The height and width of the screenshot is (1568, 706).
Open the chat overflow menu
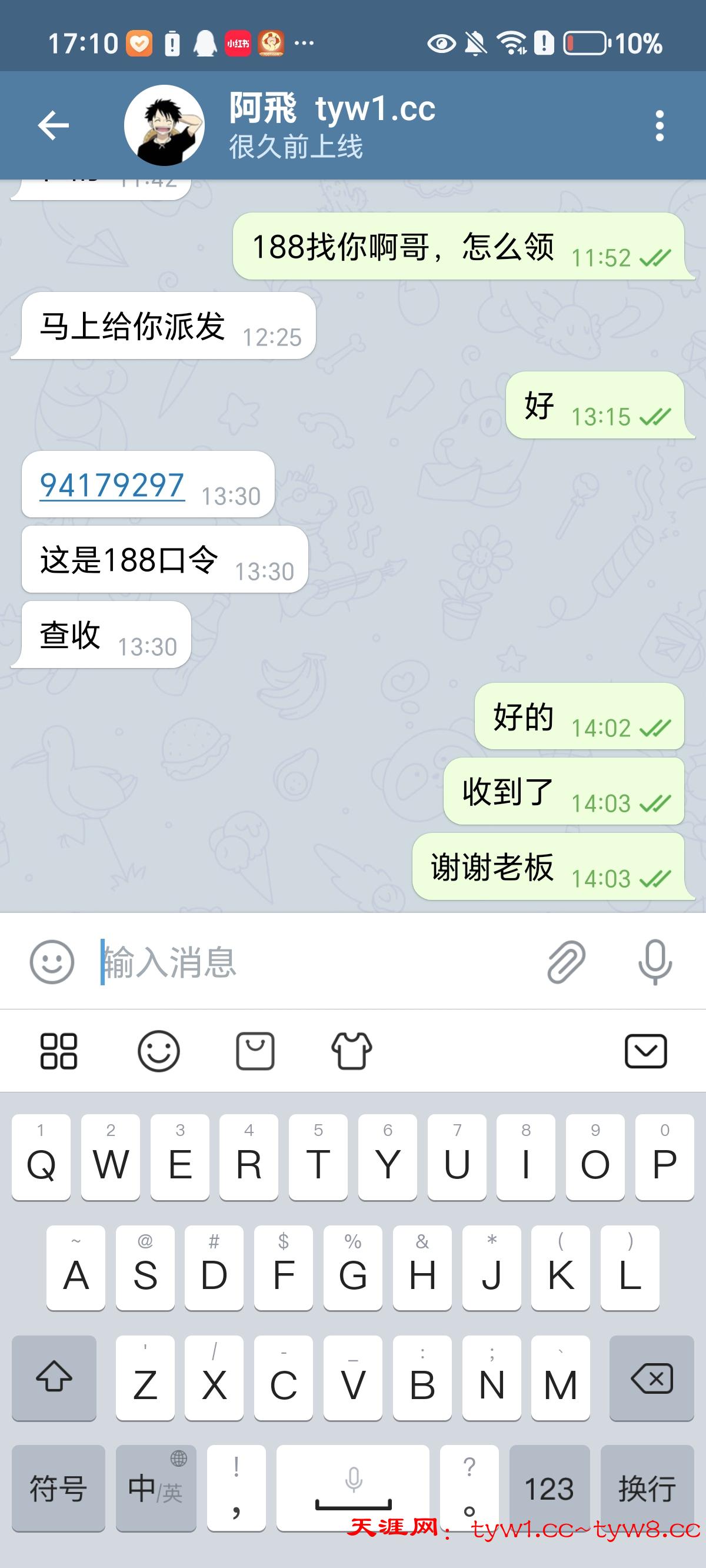[659, 126]
